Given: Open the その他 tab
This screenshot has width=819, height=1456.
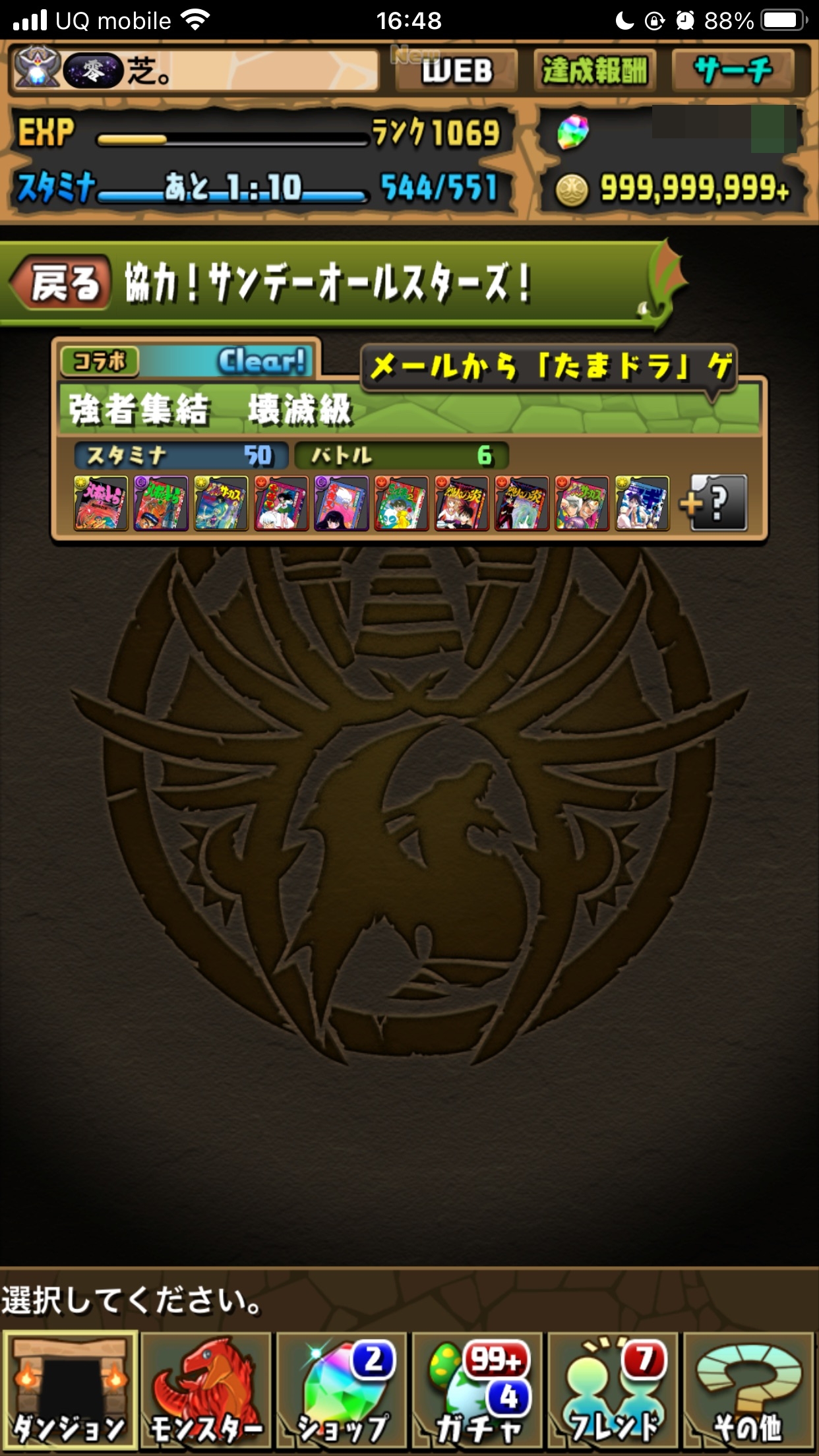Looking at the screenshot, I should click(x=748, y=1390).
